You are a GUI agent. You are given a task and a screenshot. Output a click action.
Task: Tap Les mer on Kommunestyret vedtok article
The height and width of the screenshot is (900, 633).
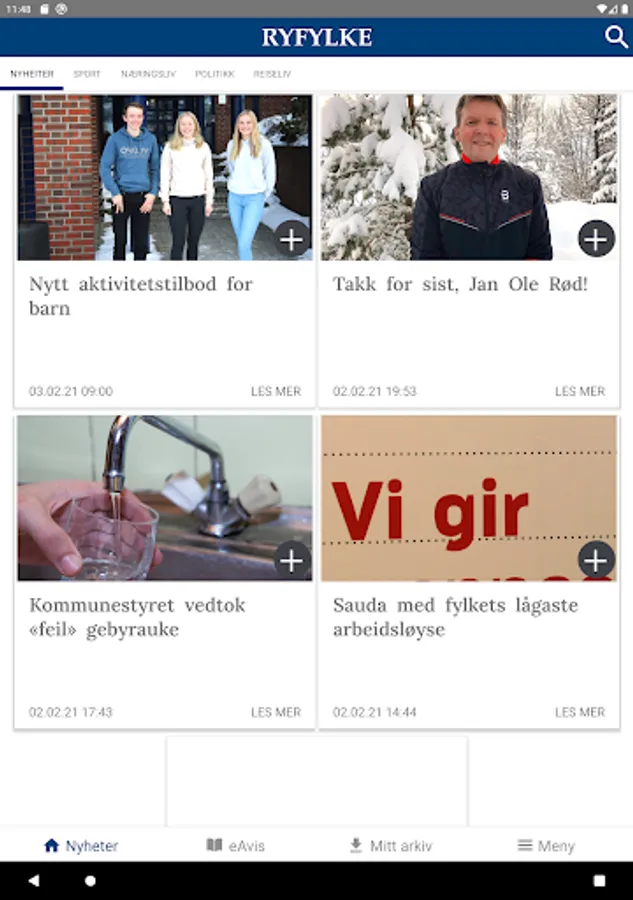275,712
